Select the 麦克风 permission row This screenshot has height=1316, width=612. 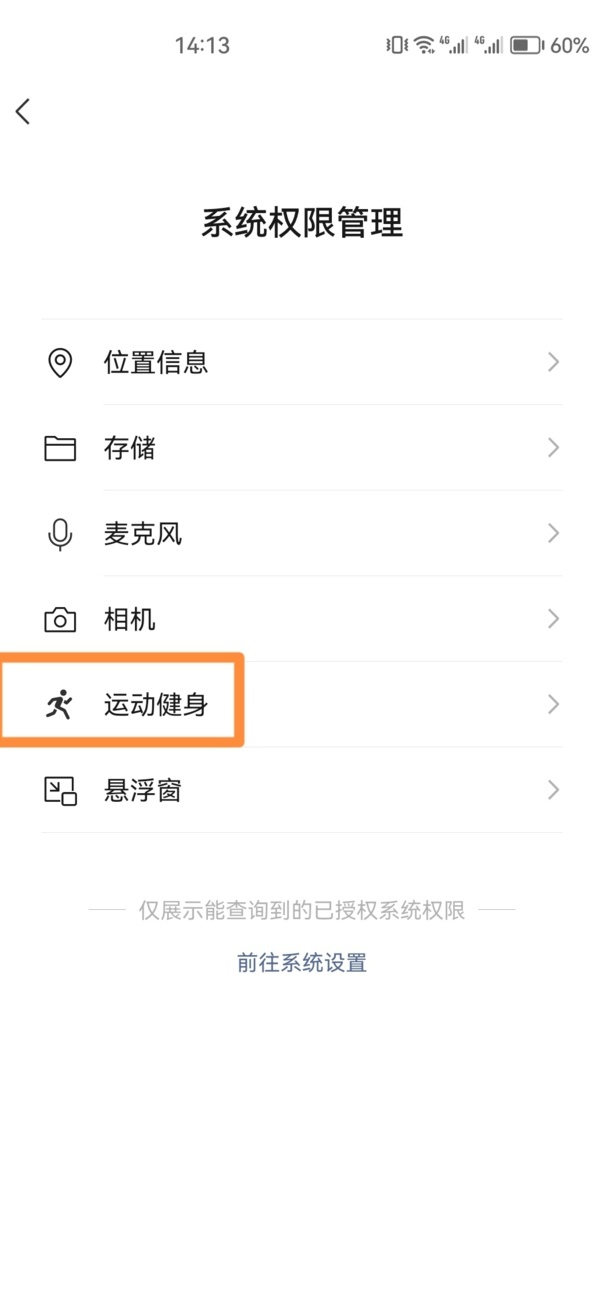(300, 534)
